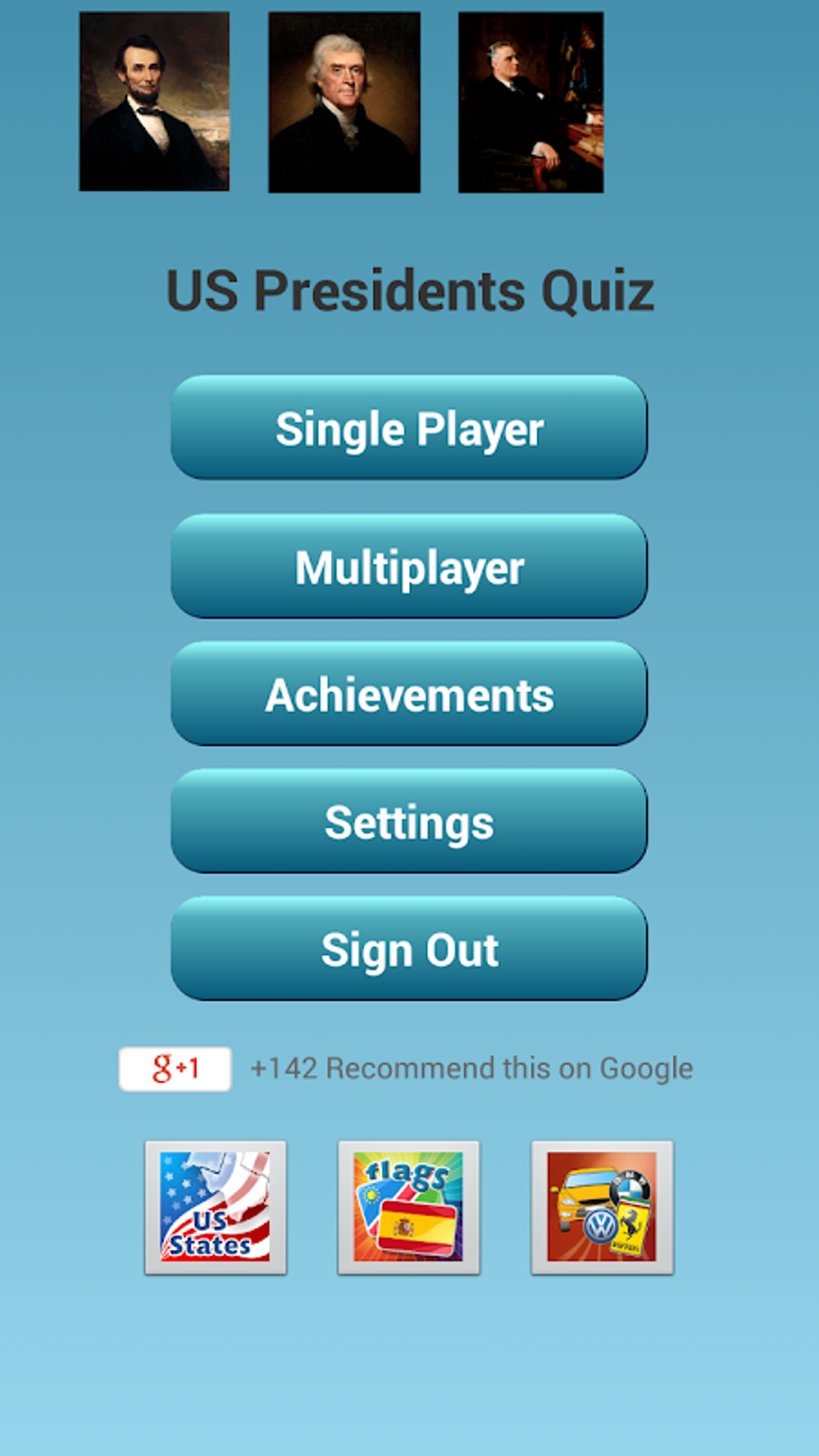Click the car brands quiz advertisement thumbnail

click(x=601, y=1208)
